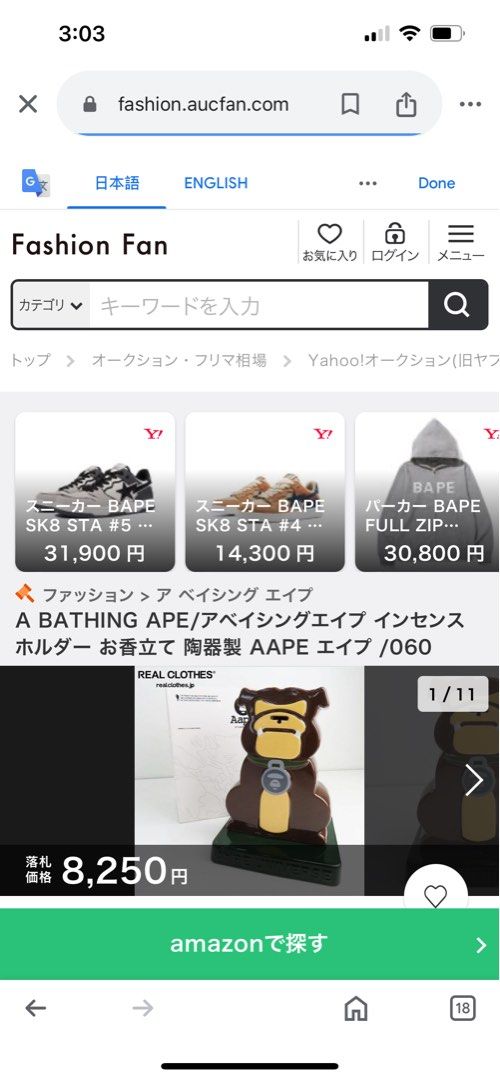500x1080 pixels.
Task: Open translate options three-dot menu
Action: 368,183
